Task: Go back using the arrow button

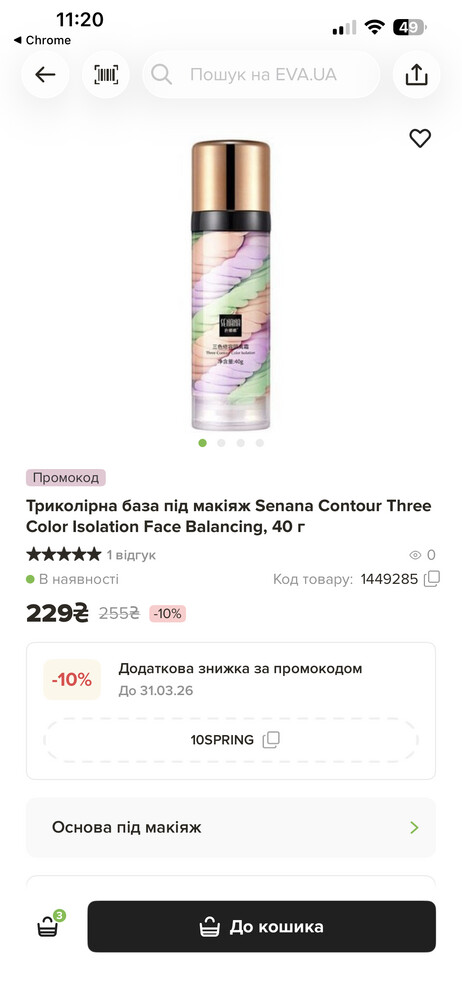Action: tap(45, 75)
